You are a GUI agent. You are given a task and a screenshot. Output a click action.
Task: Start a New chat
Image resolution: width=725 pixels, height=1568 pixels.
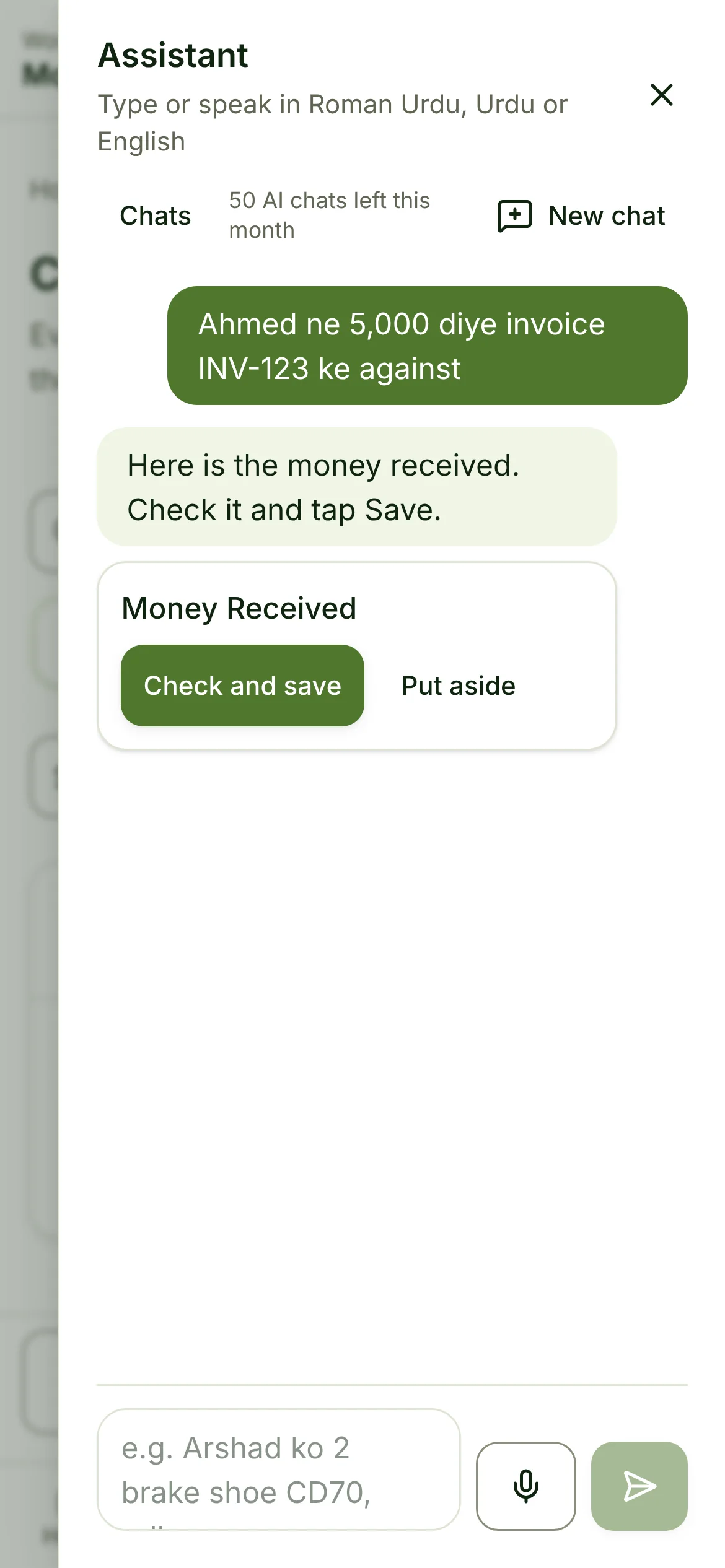[x=581, y=216]
